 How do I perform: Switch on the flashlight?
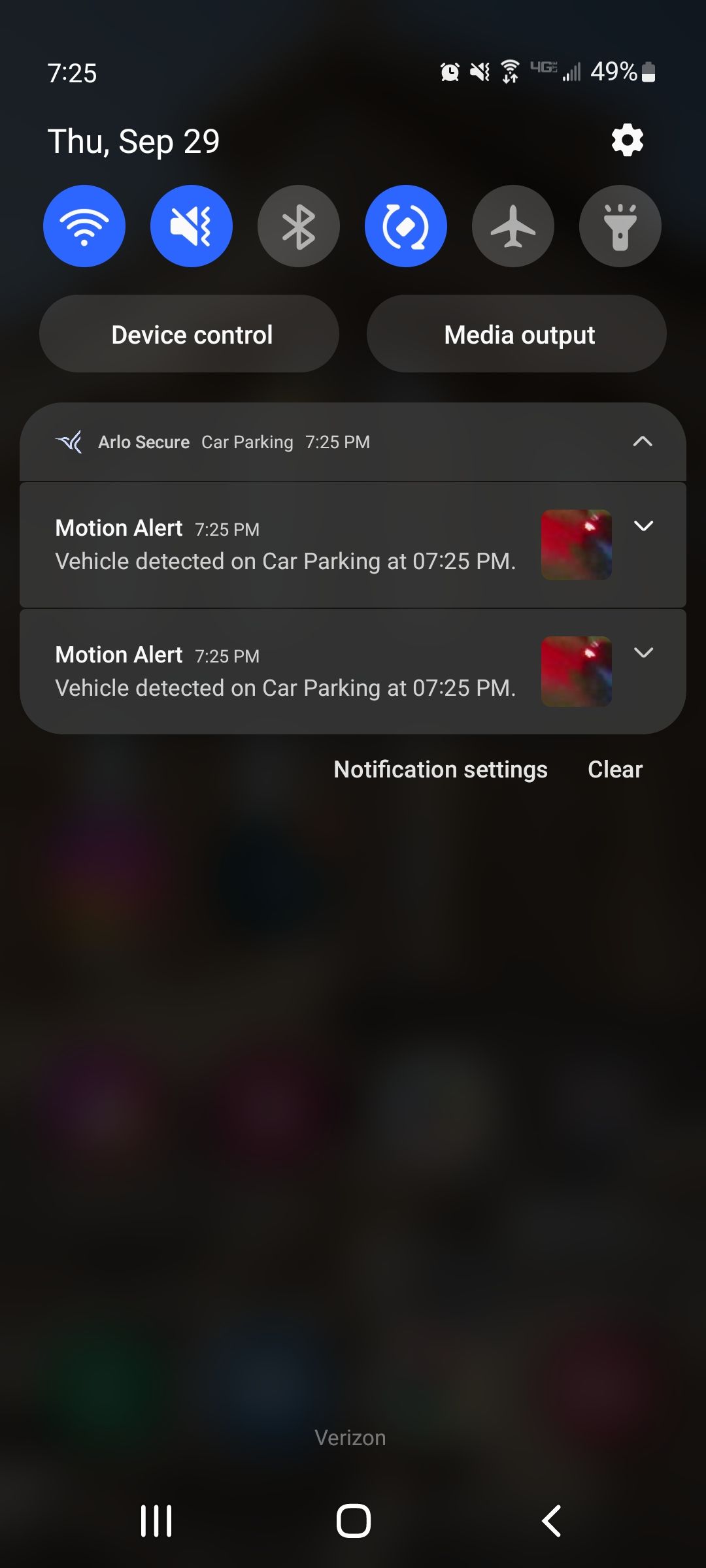click(620, 226)
